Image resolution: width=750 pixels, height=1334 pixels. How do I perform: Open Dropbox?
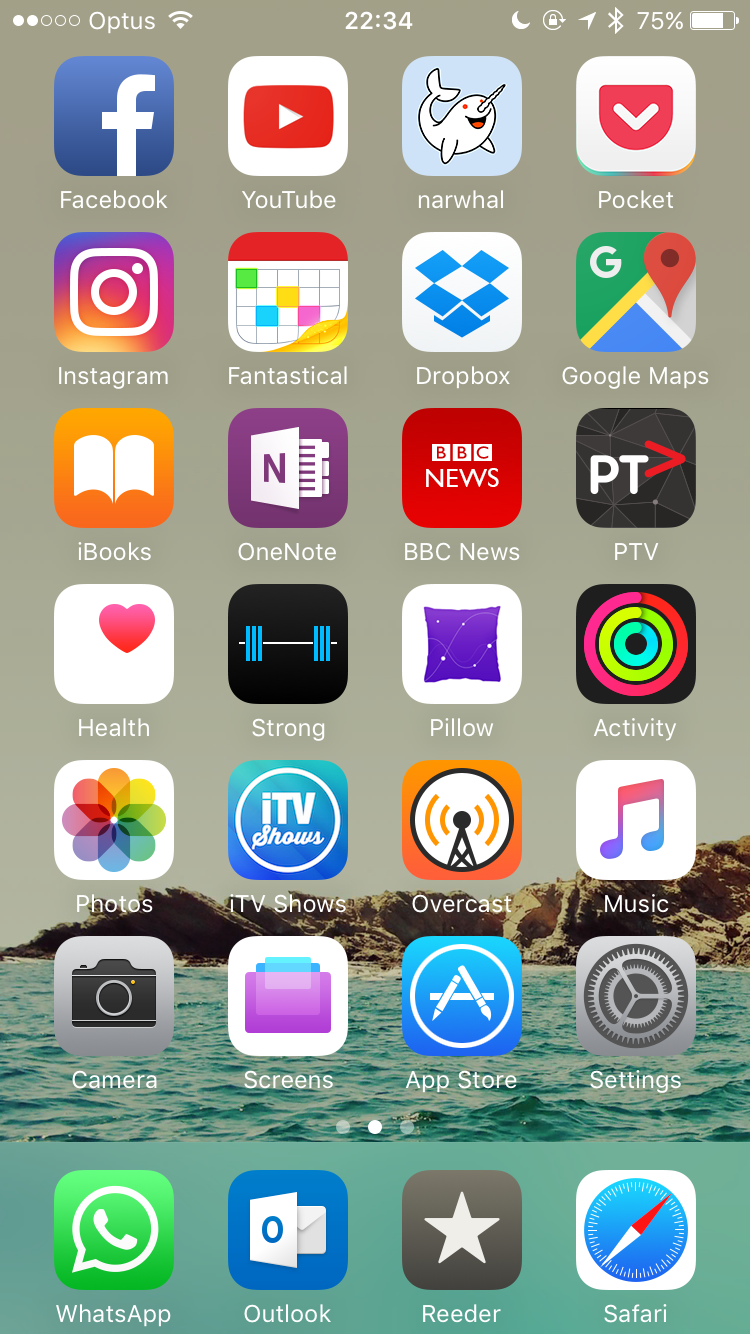(462, 292)
